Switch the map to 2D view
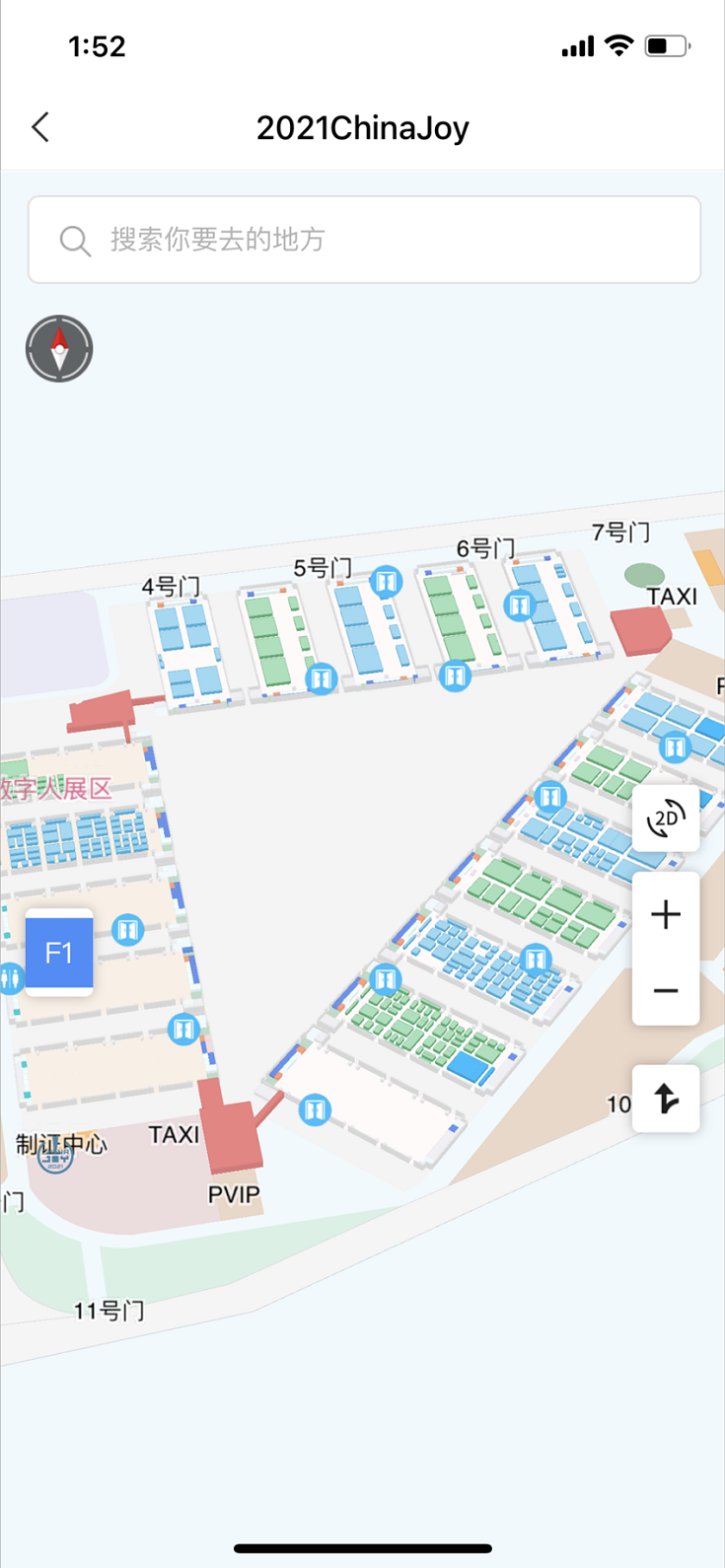Image resolution: width=725 pixels, height=1568 pixels. pyautogui.click(x=666, y=819)
